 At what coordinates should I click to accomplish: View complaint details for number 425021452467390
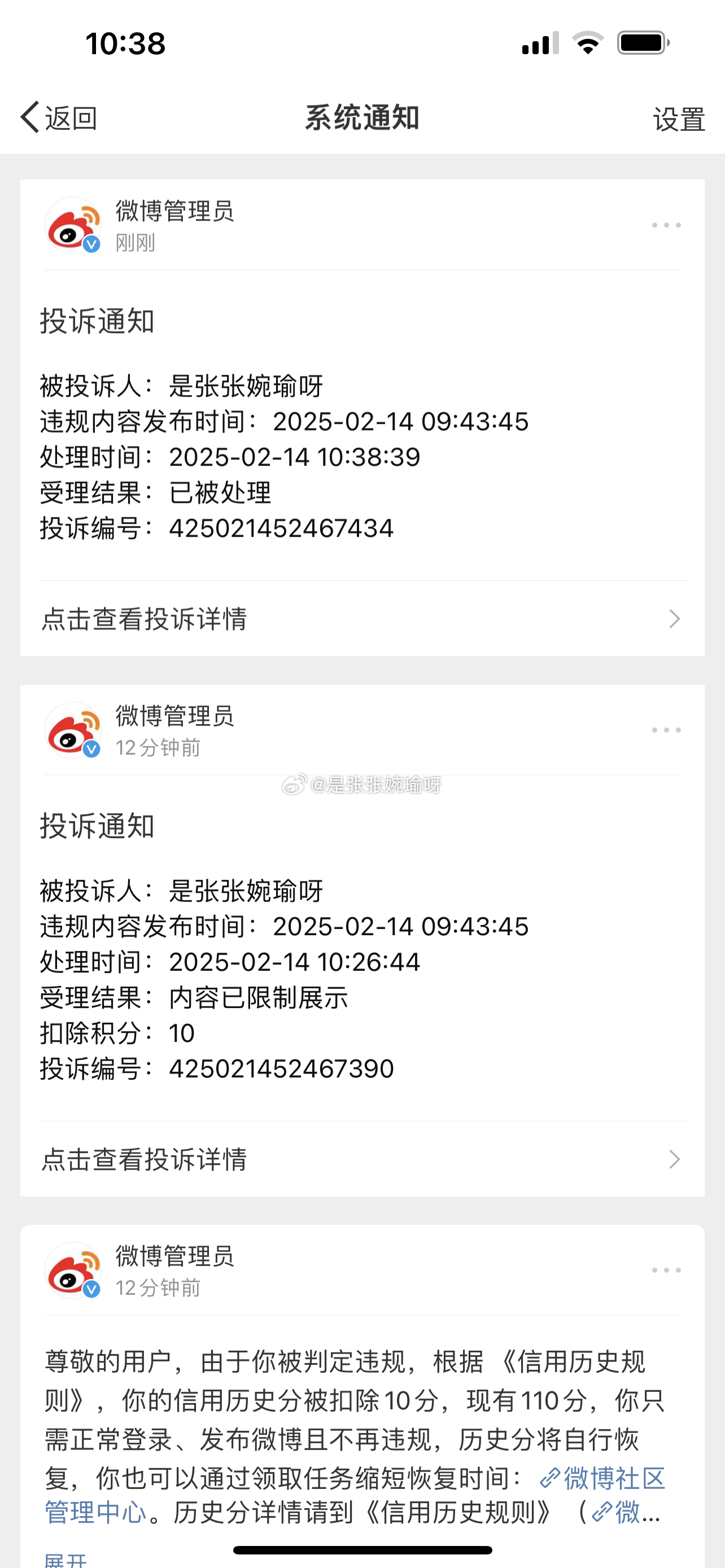(x=362, y=1159)
